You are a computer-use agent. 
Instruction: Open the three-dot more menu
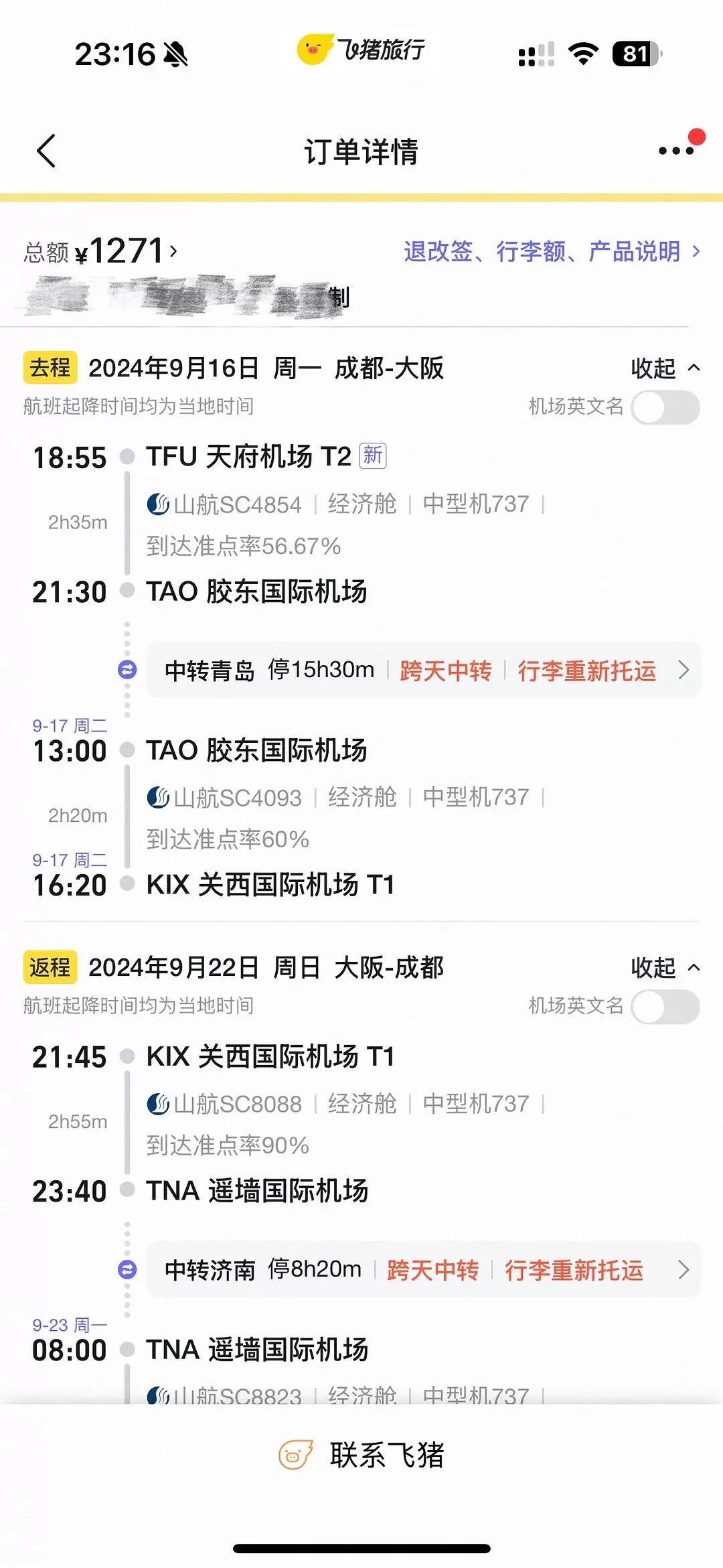676,151
